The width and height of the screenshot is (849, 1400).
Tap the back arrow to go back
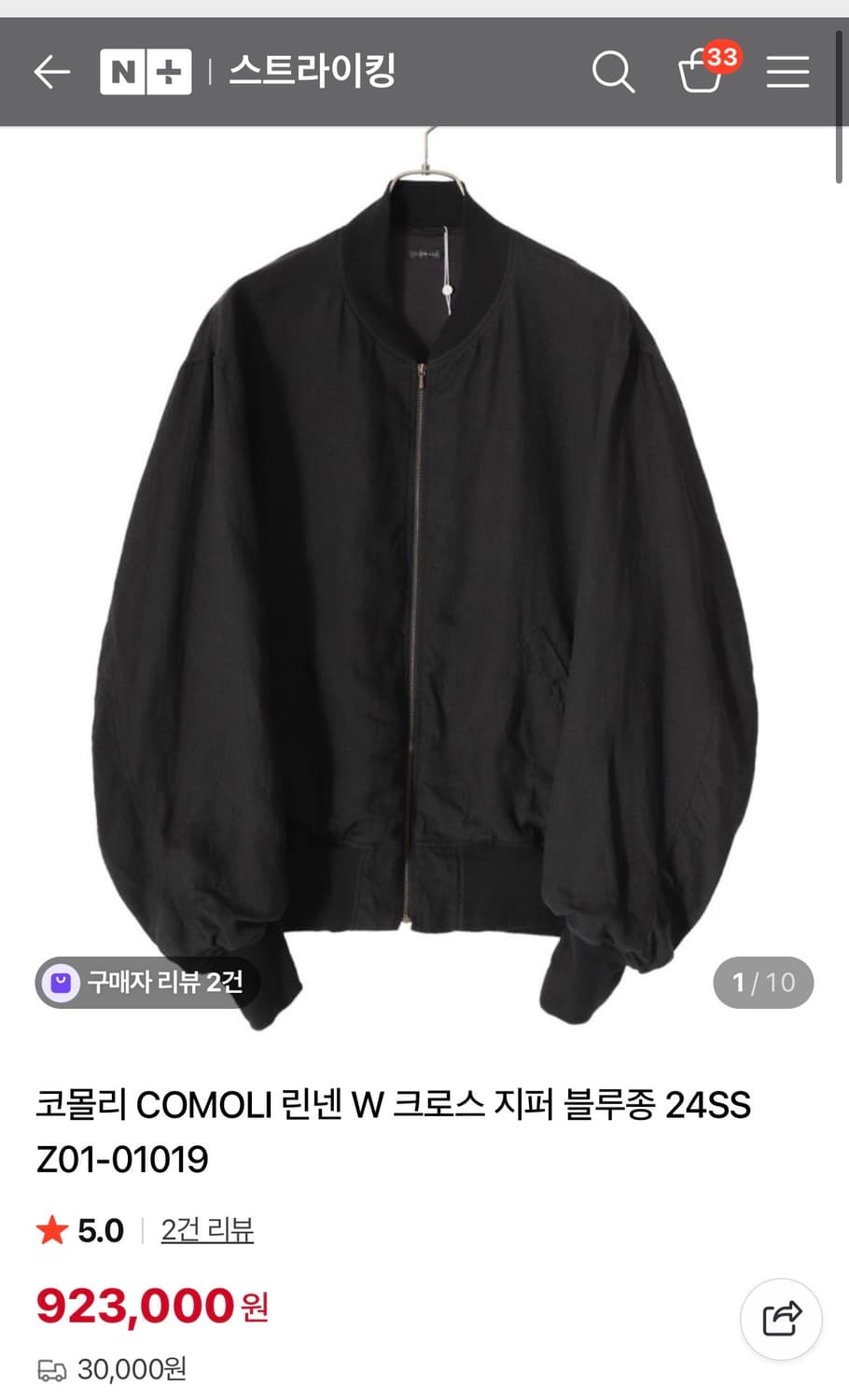pyautogui.click(x=50, y=71)
